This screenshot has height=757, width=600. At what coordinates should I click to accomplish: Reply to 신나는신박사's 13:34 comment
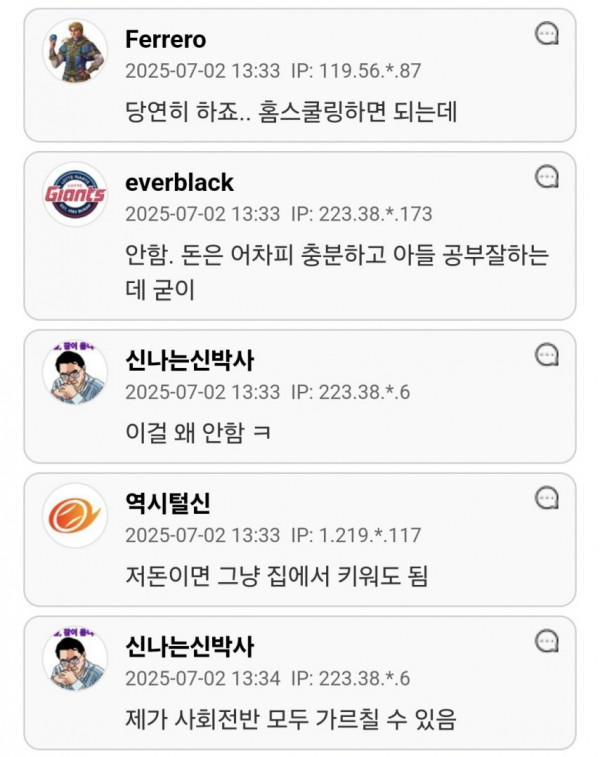click(x=547, y=640)
